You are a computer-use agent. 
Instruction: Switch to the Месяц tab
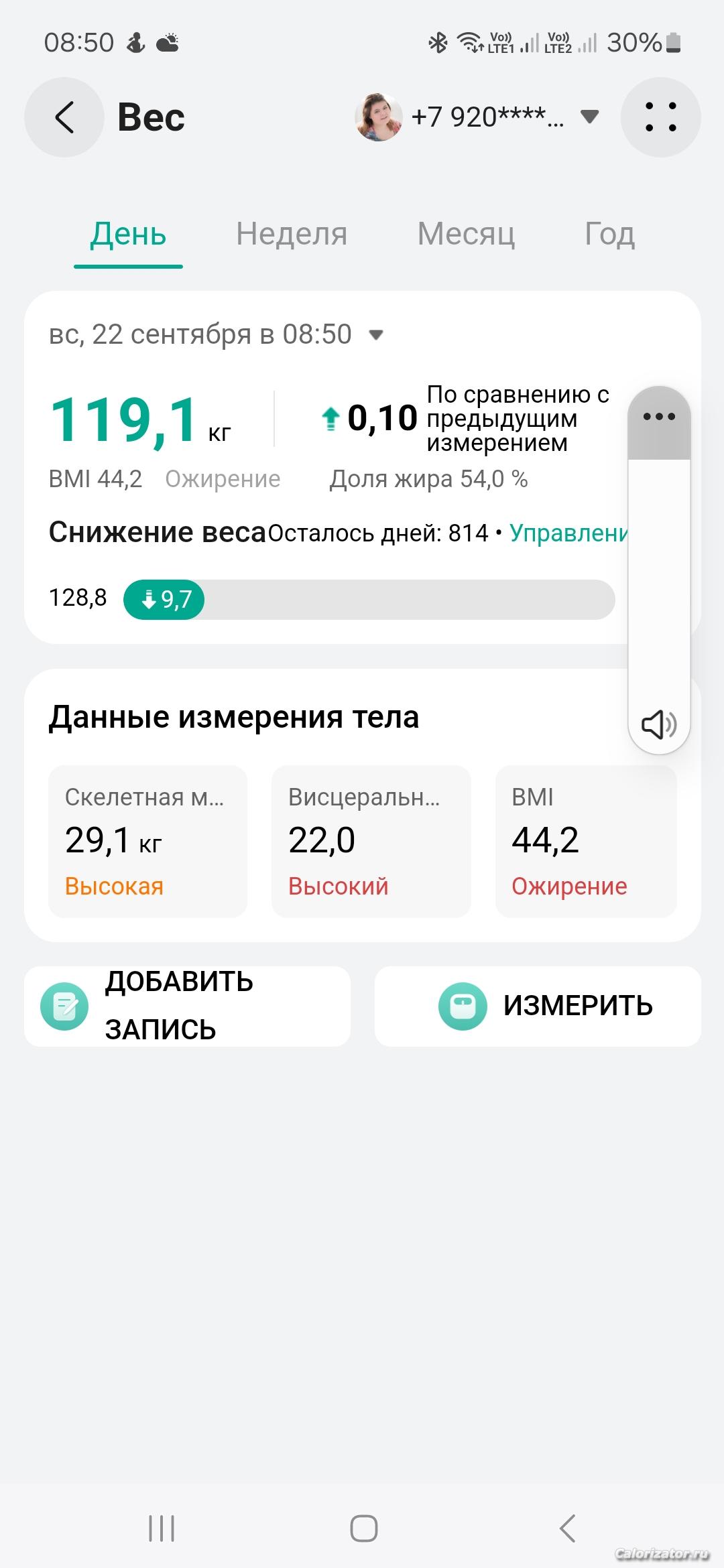coord(466,235)
